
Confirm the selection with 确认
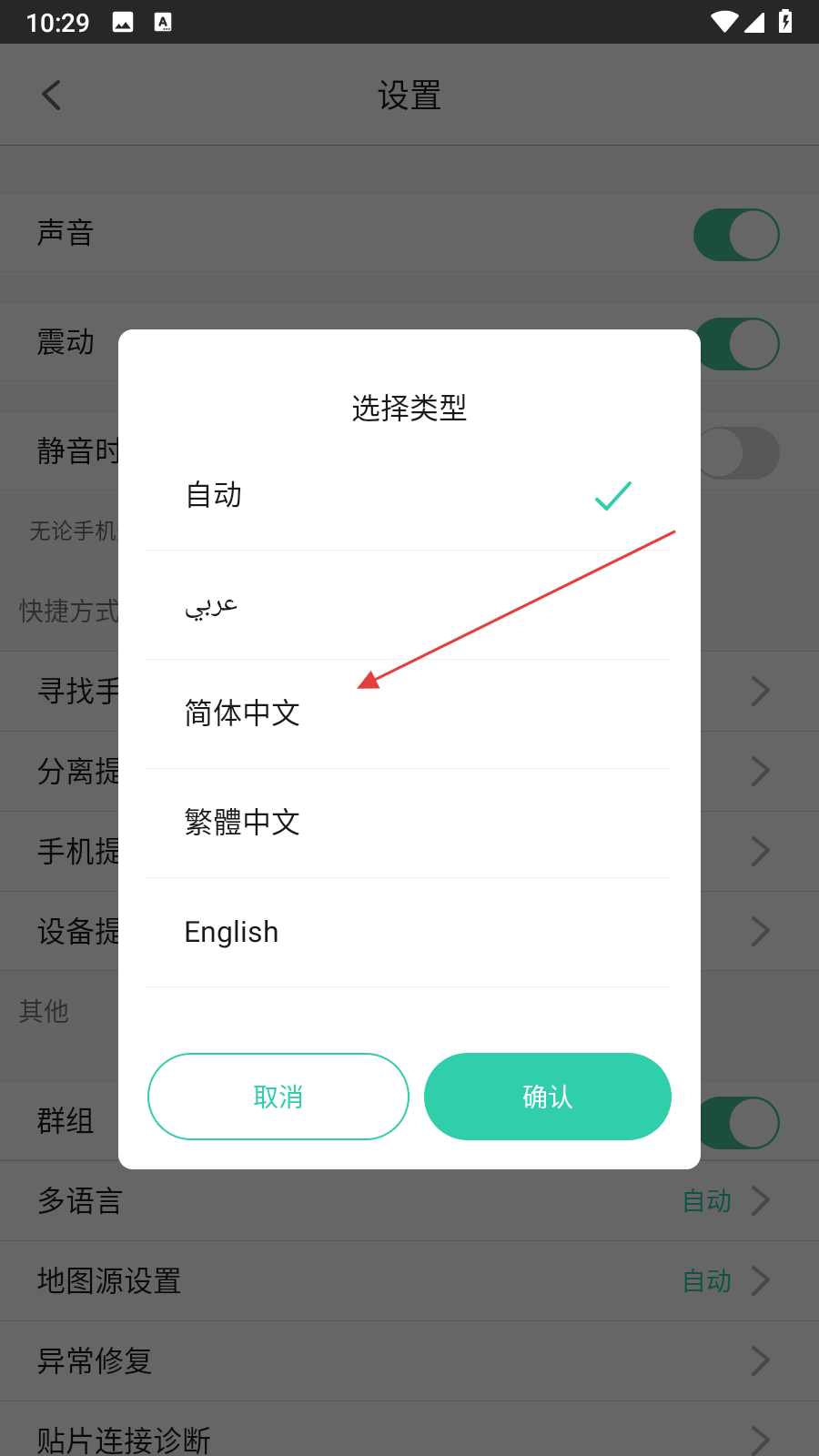pos(548,1097)
